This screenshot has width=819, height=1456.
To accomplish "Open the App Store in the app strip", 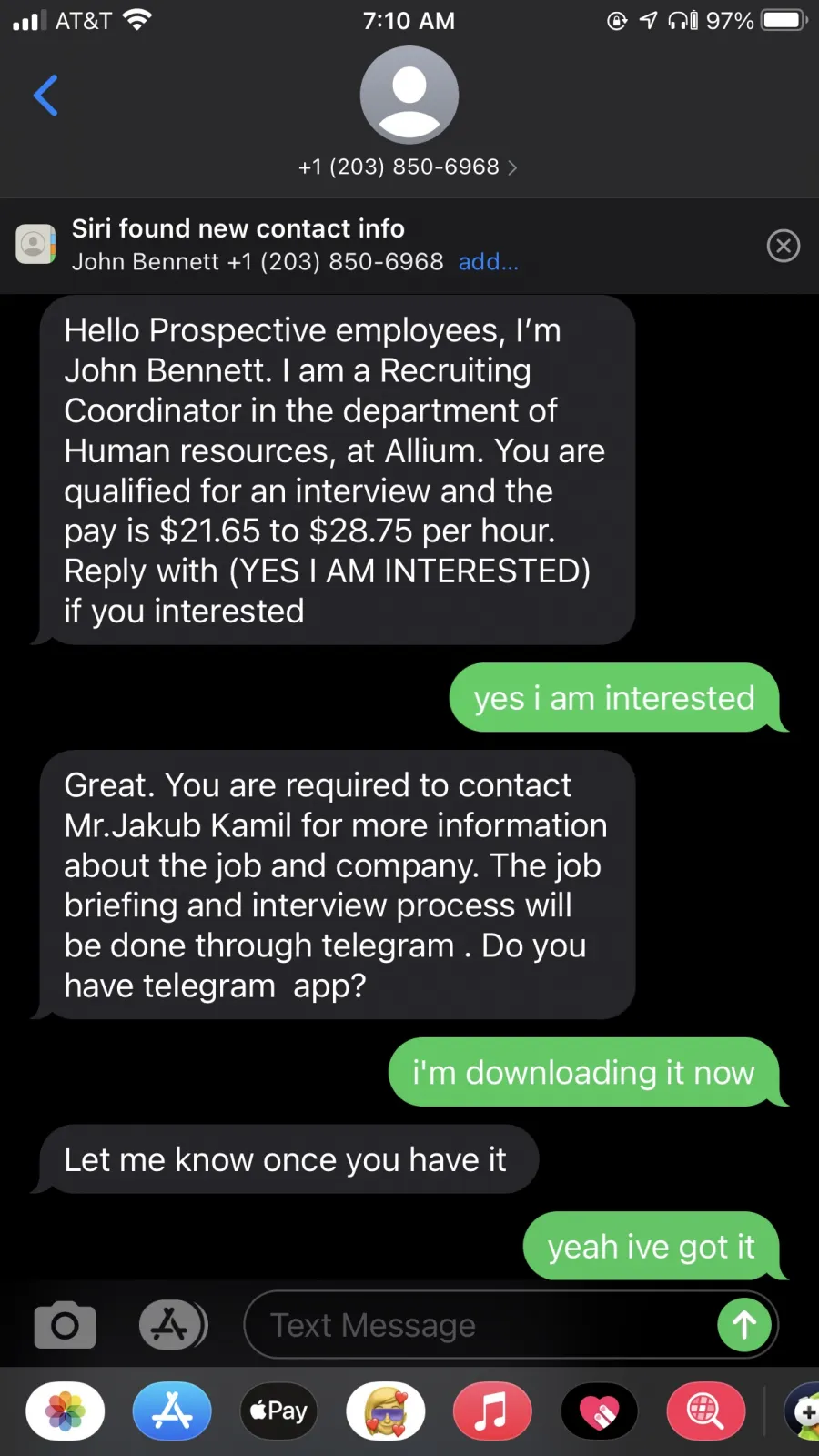I will 172,1411.
